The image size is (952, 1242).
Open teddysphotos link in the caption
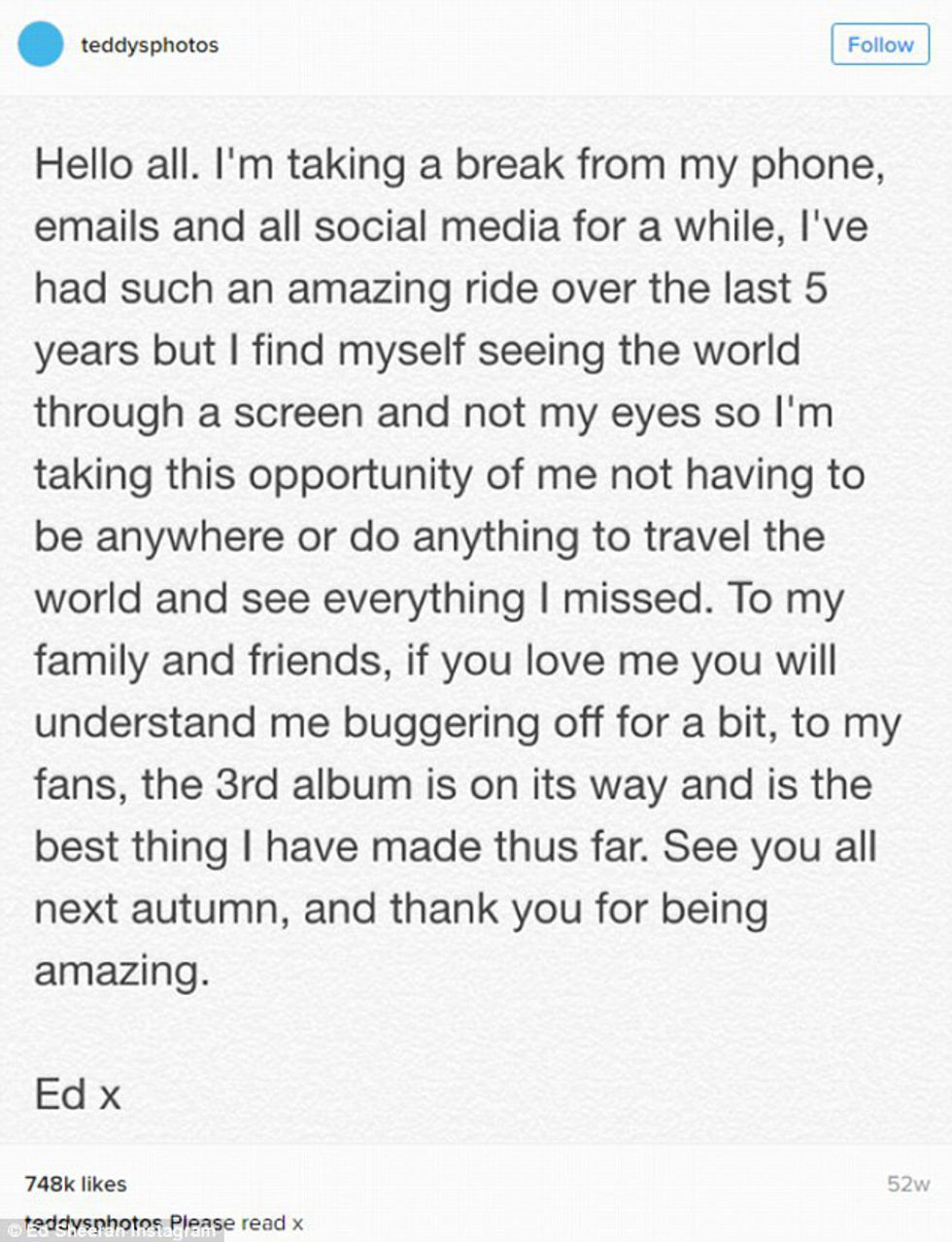(x=92, y=1222)
